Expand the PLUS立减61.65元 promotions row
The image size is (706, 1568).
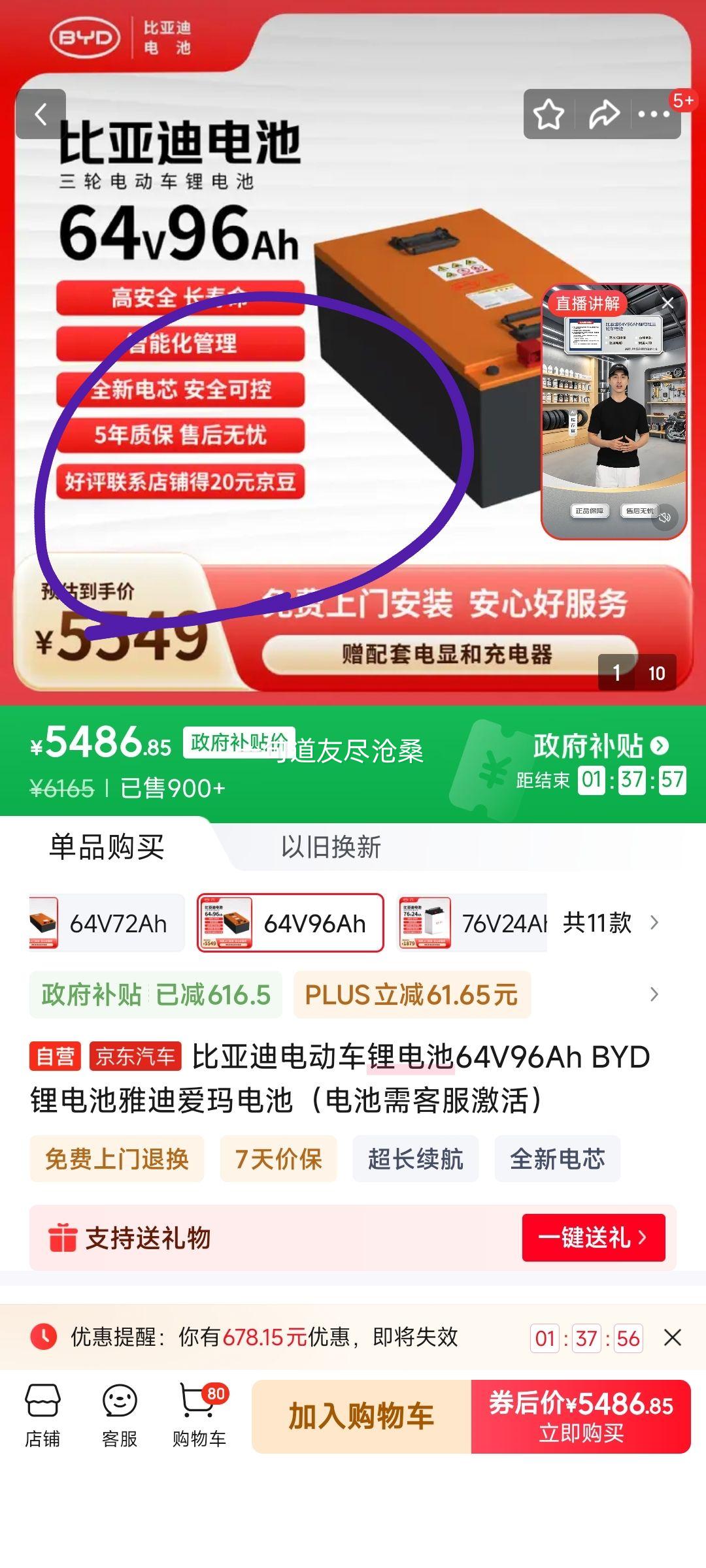(x=654, y=994)
